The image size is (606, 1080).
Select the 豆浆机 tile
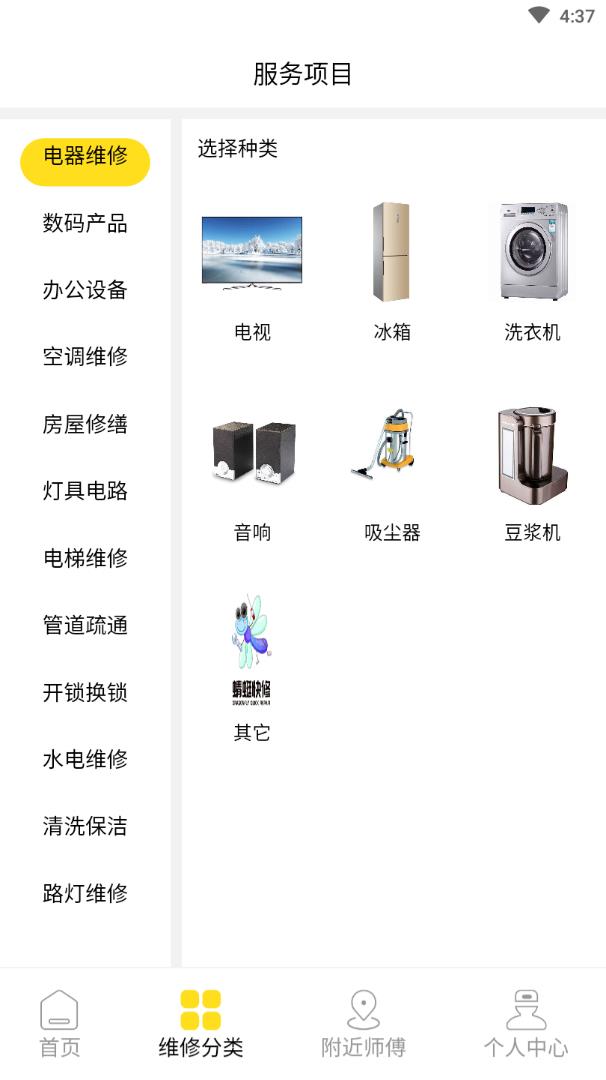[532, 470]
